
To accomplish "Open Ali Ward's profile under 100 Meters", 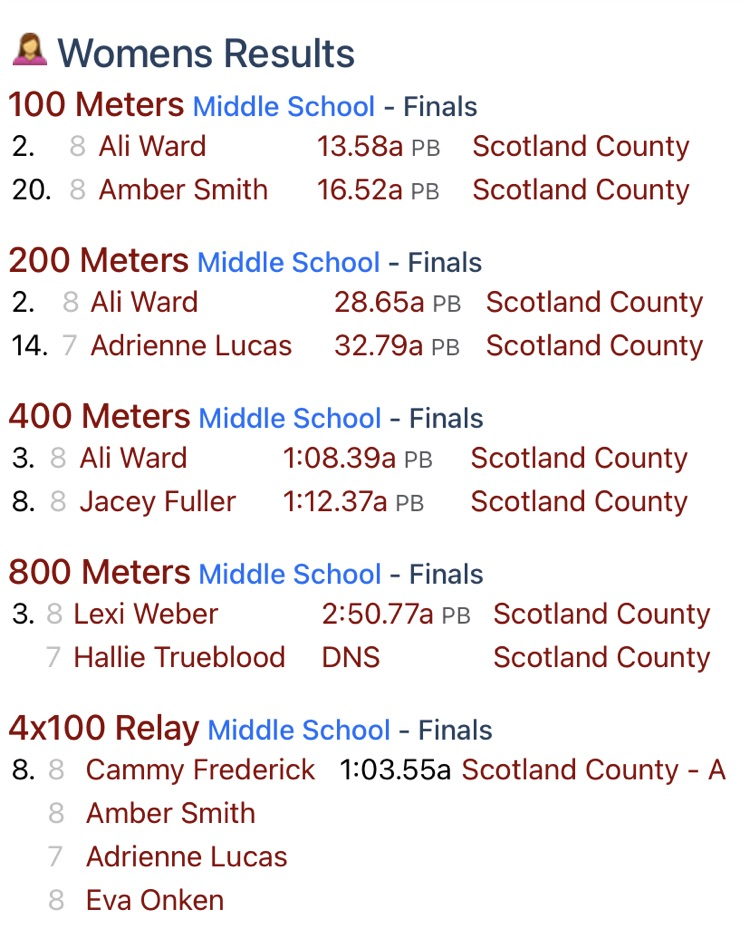I will 152,147.
